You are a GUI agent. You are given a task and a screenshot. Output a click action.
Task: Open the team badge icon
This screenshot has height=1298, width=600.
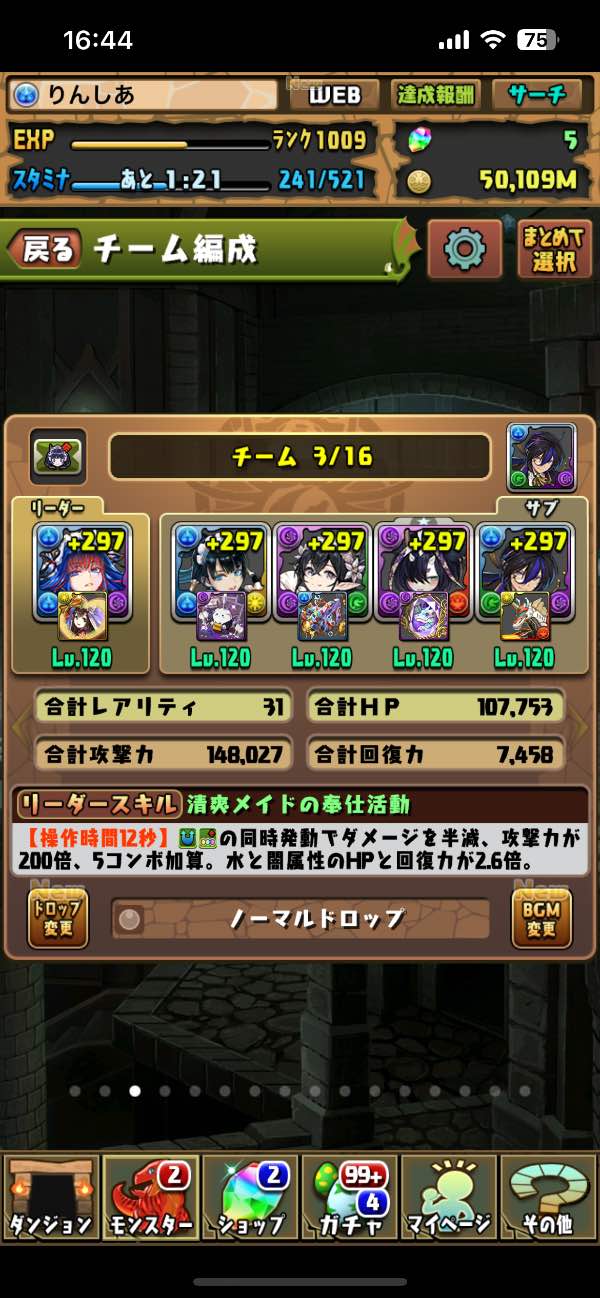pyautogui.click(x=57, y=456)
